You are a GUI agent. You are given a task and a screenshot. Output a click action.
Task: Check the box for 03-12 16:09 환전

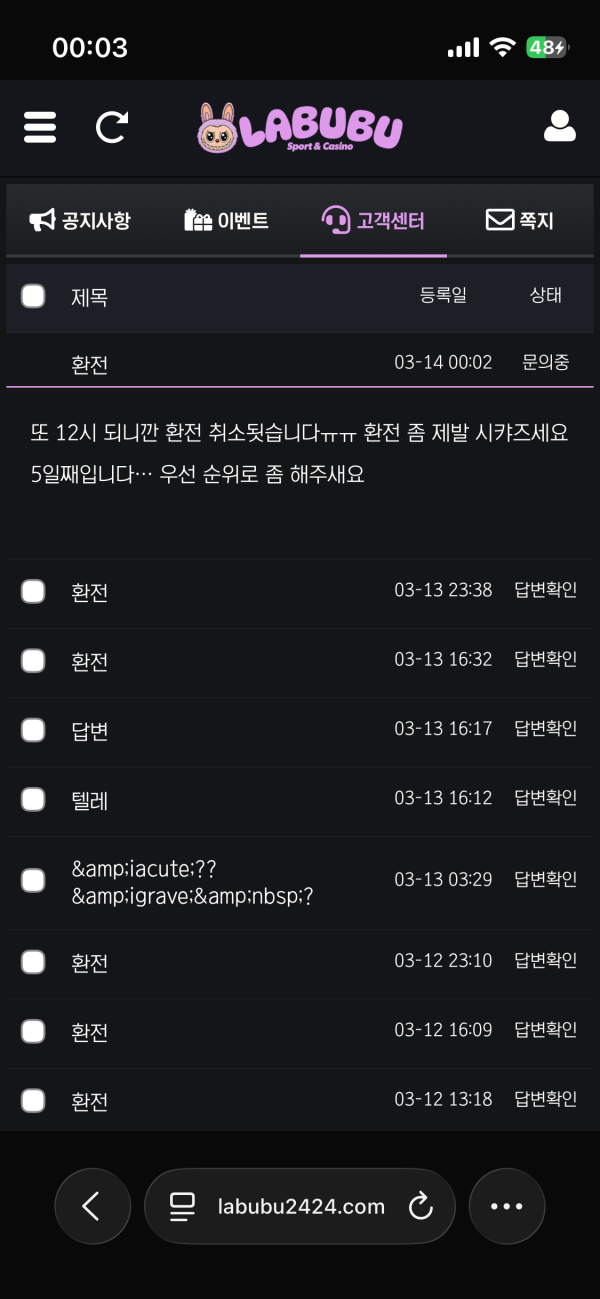(x=33, y=1032)
